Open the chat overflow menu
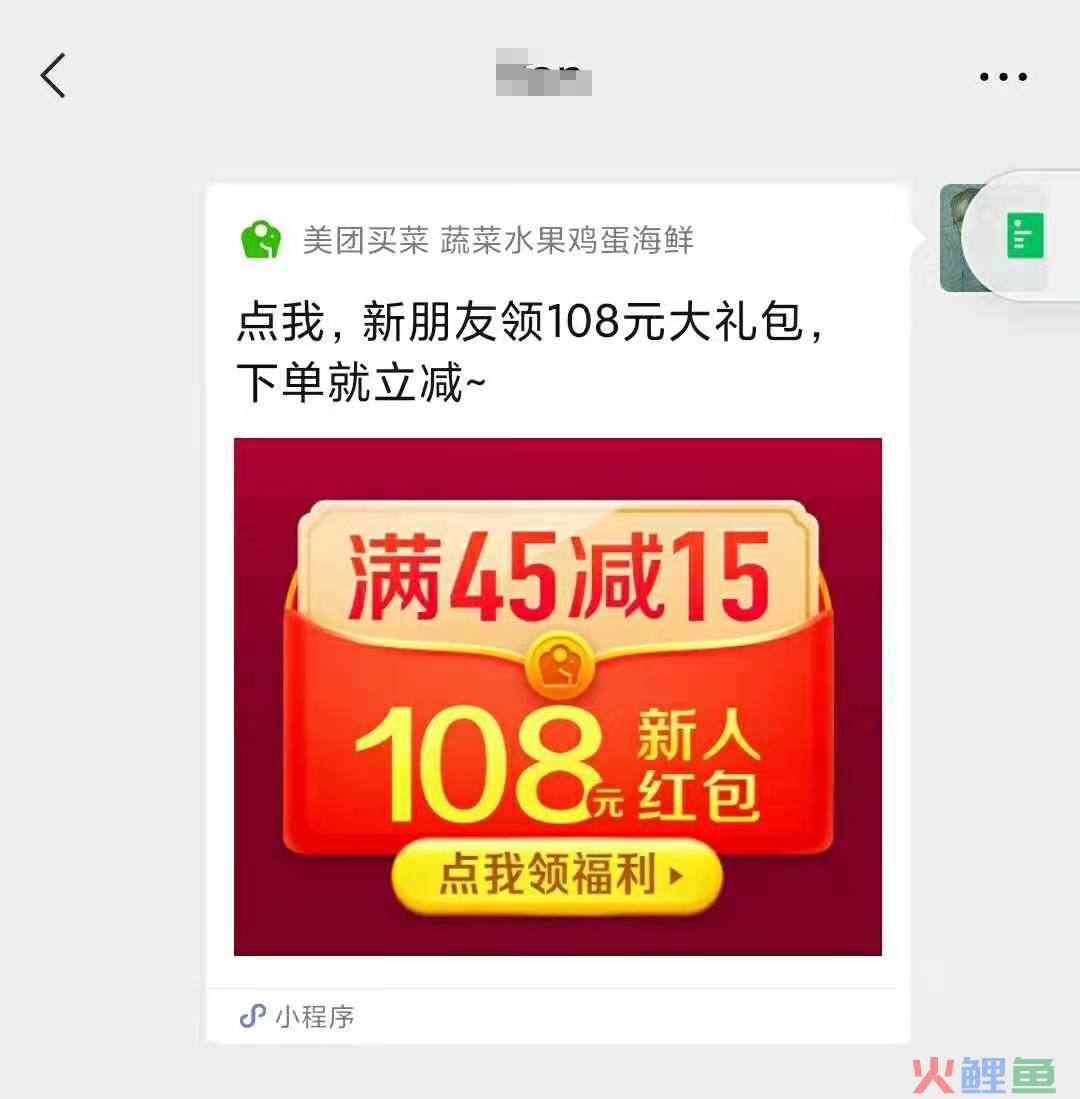 pos(1002,77)
